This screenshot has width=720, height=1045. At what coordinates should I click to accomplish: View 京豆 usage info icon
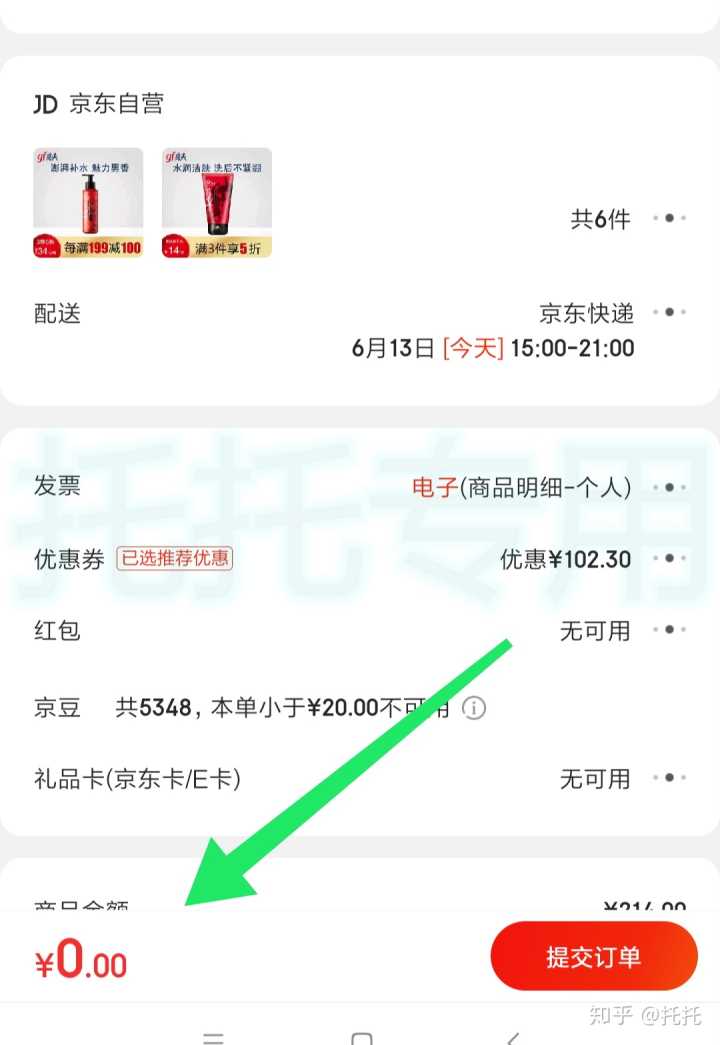point(475,709)
